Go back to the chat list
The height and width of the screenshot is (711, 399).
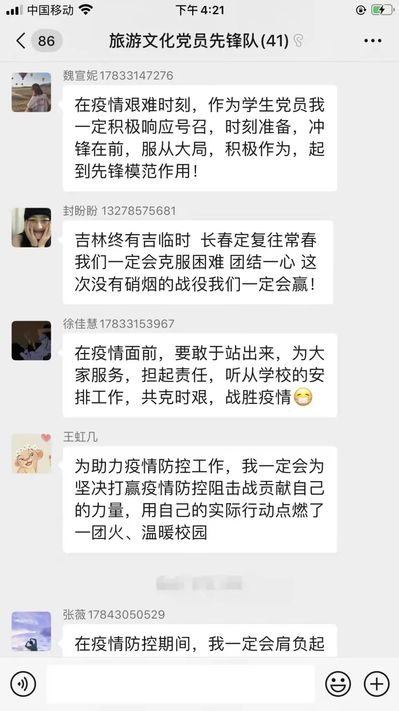tap(21, 41)
